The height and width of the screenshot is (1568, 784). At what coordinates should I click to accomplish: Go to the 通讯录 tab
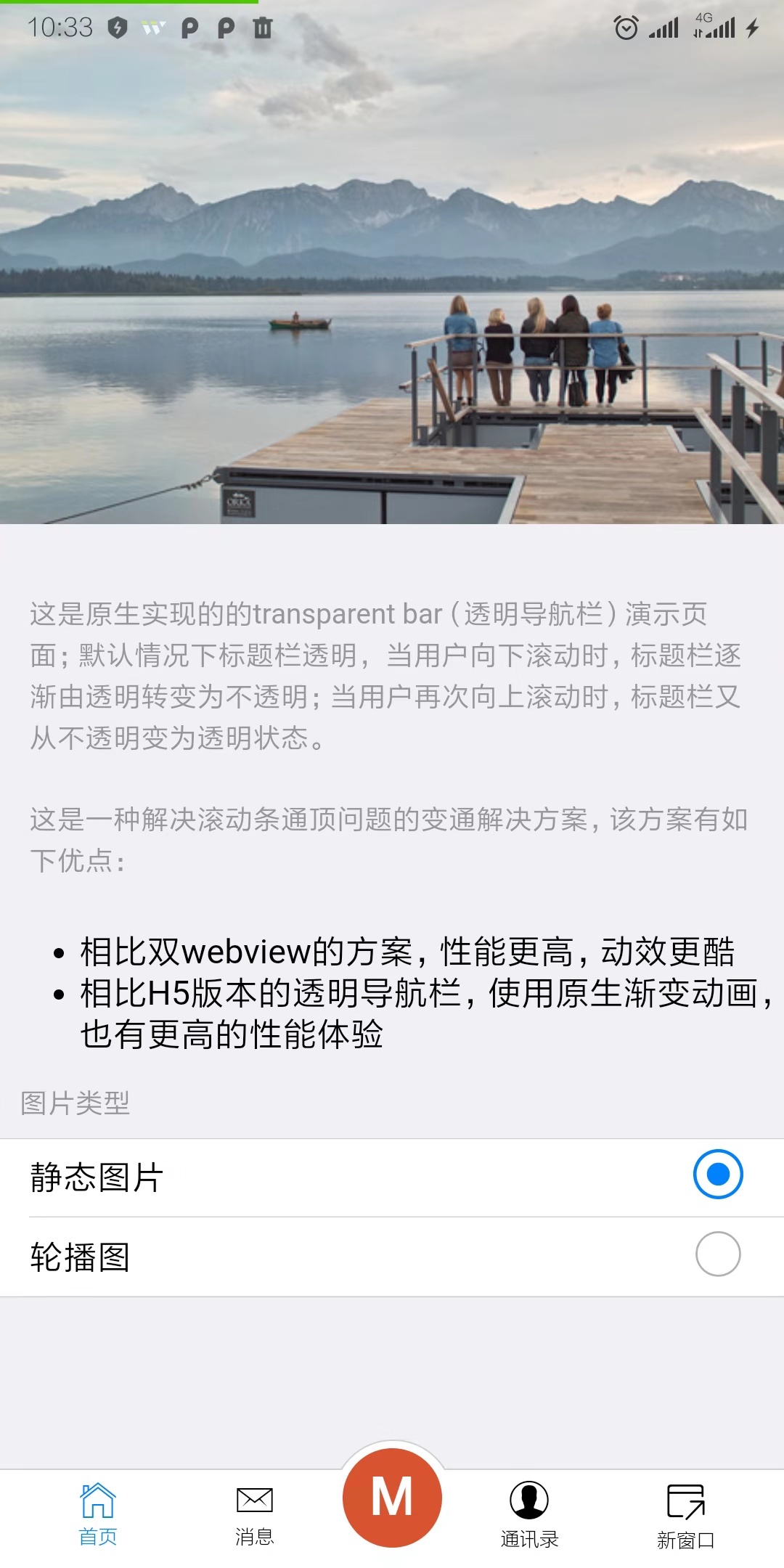coord(529,1514)
